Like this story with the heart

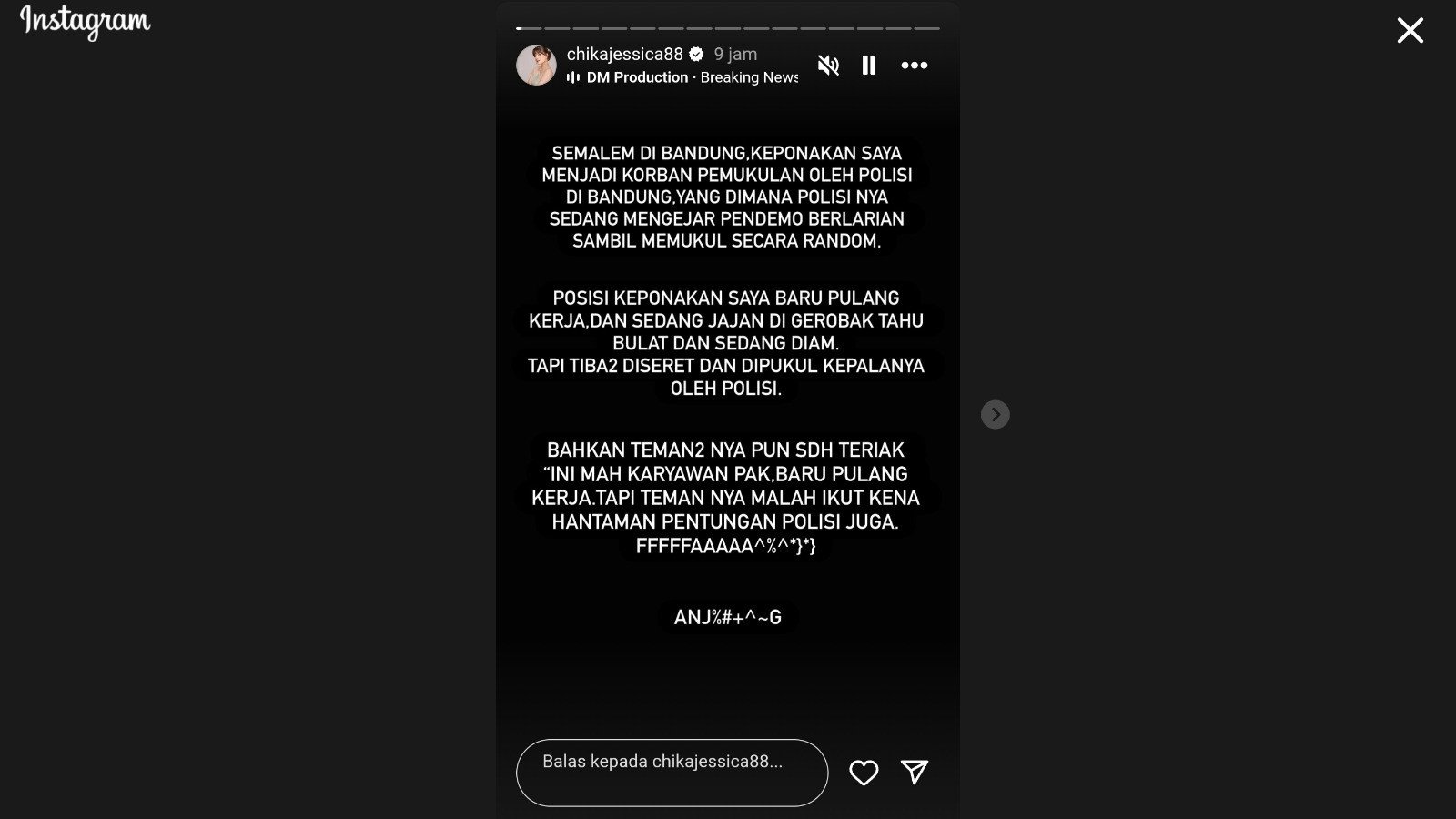(864, 773)
